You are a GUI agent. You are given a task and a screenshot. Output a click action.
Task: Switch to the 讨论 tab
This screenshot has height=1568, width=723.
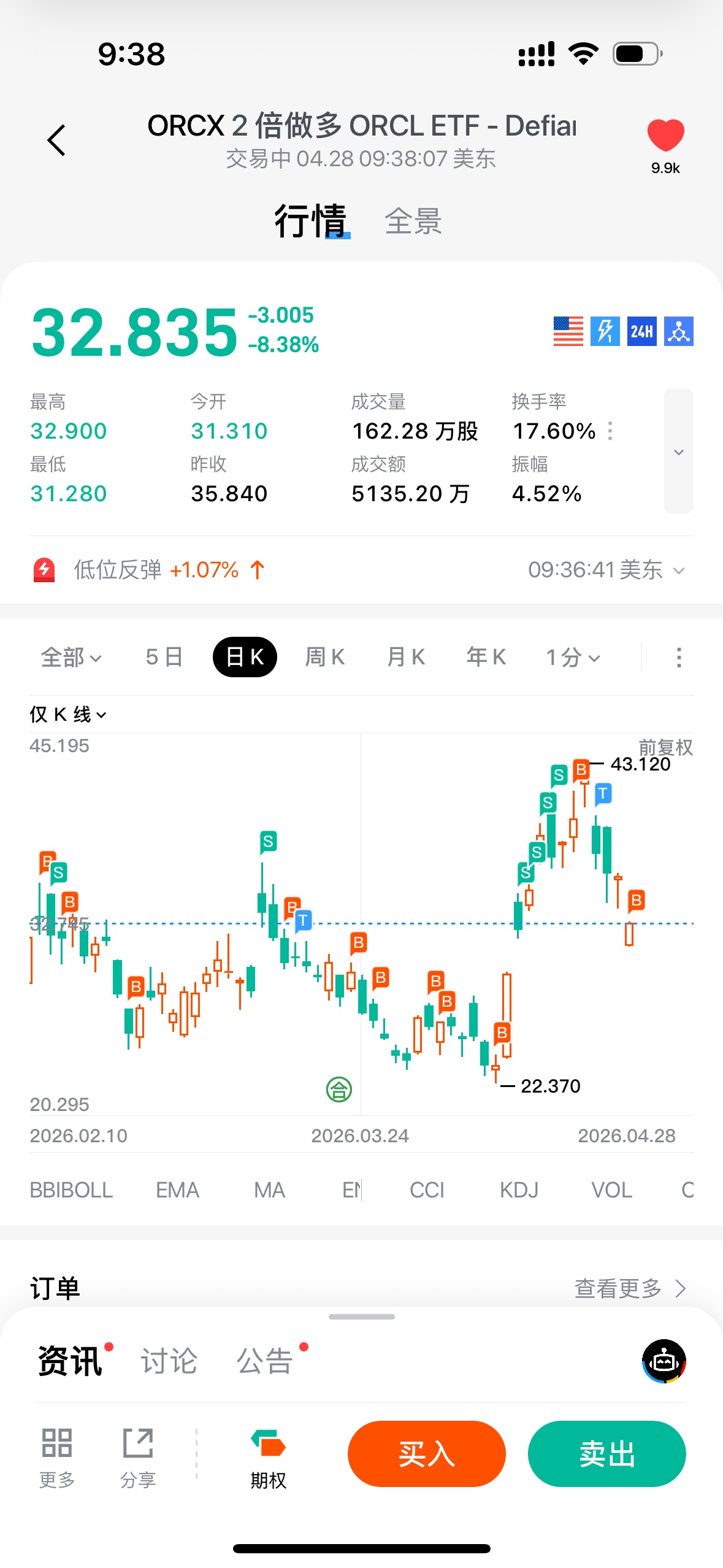click(169, 1361)
